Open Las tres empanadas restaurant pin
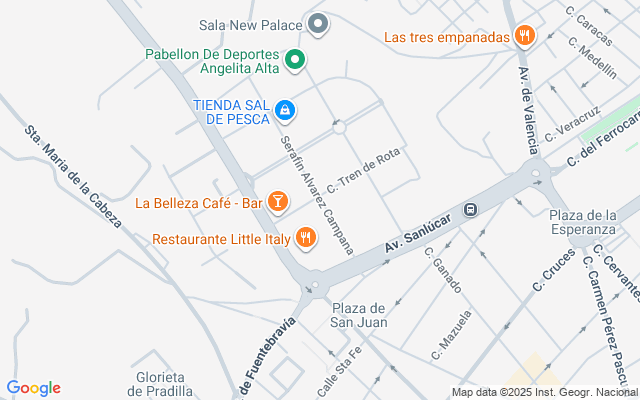 tap(524, 37)
